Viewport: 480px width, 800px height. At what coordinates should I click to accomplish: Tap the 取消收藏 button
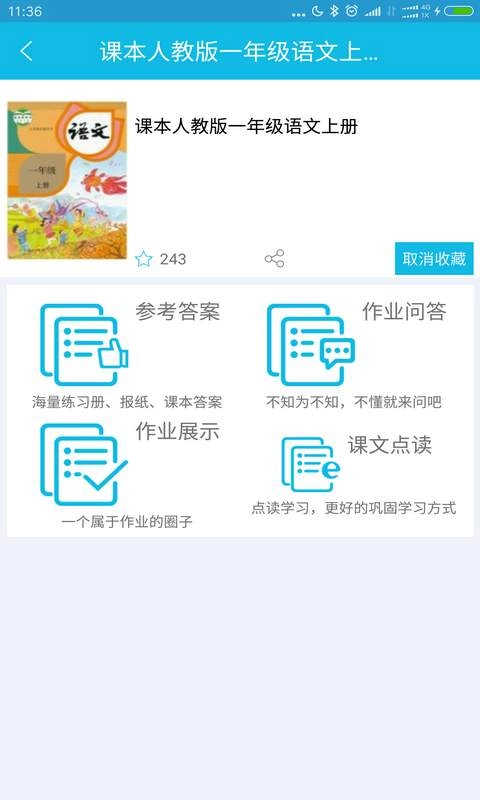pos(434,259)
